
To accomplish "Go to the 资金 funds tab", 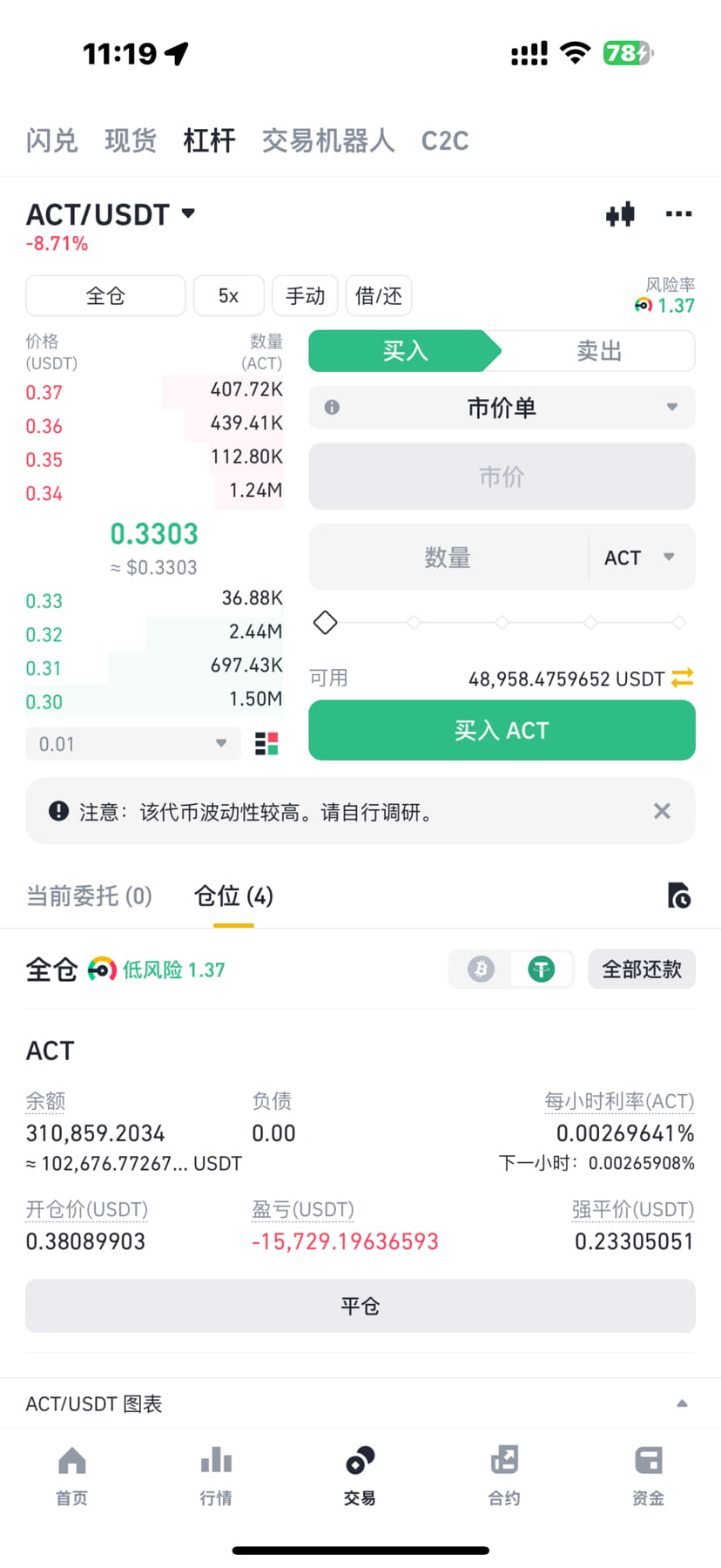I will (649, 1476).
